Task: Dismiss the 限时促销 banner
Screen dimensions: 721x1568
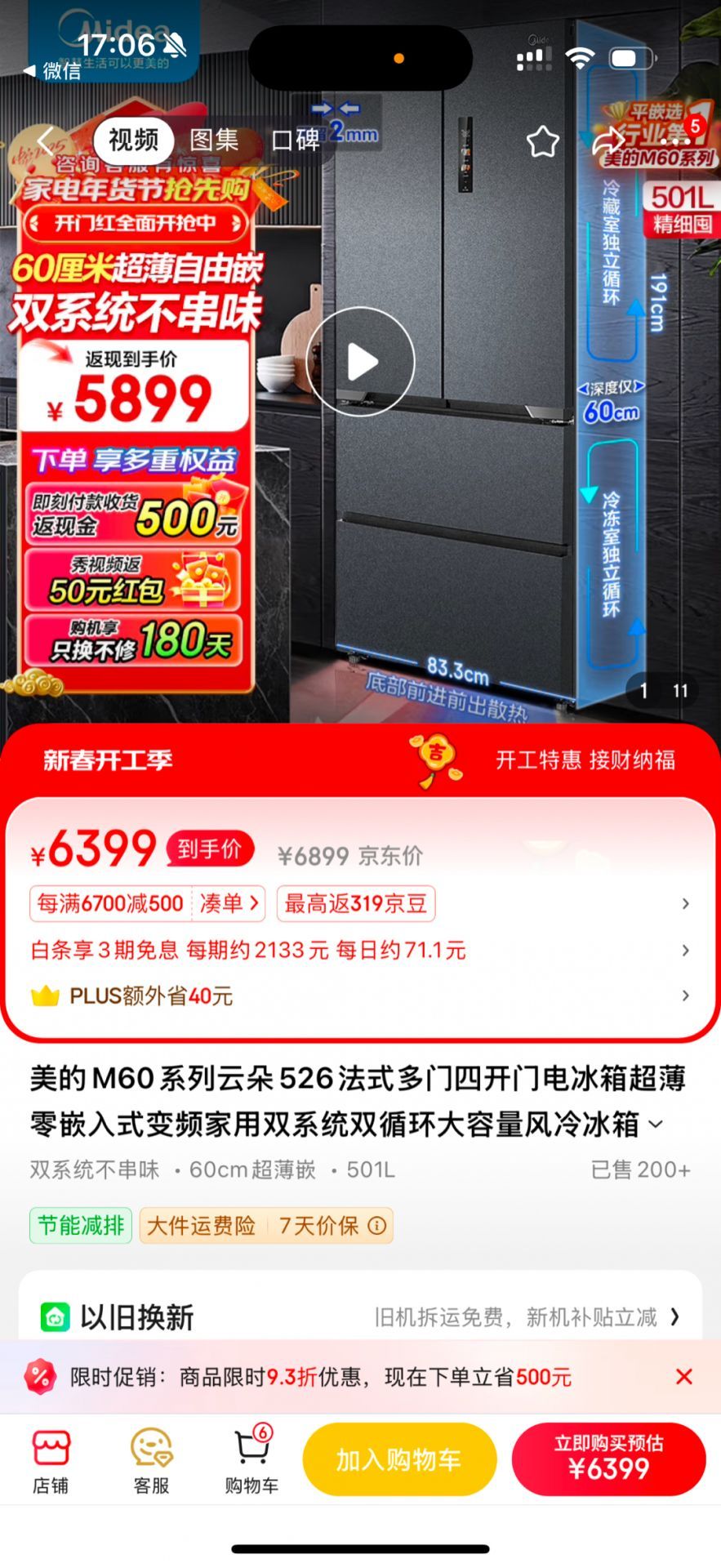Action: [x=684, y=1377]
